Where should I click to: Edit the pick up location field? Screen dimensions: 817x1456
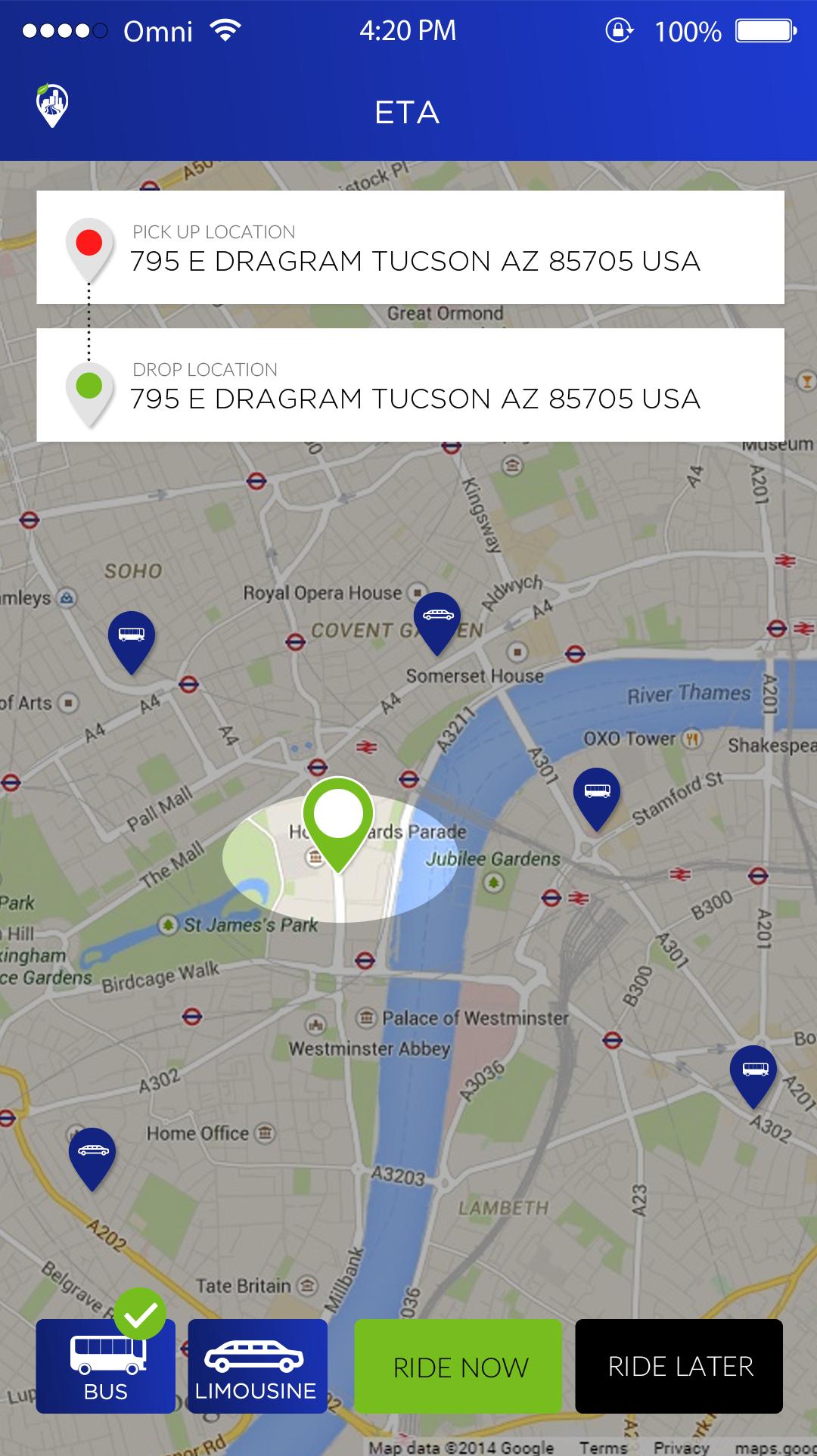(415, 261)
